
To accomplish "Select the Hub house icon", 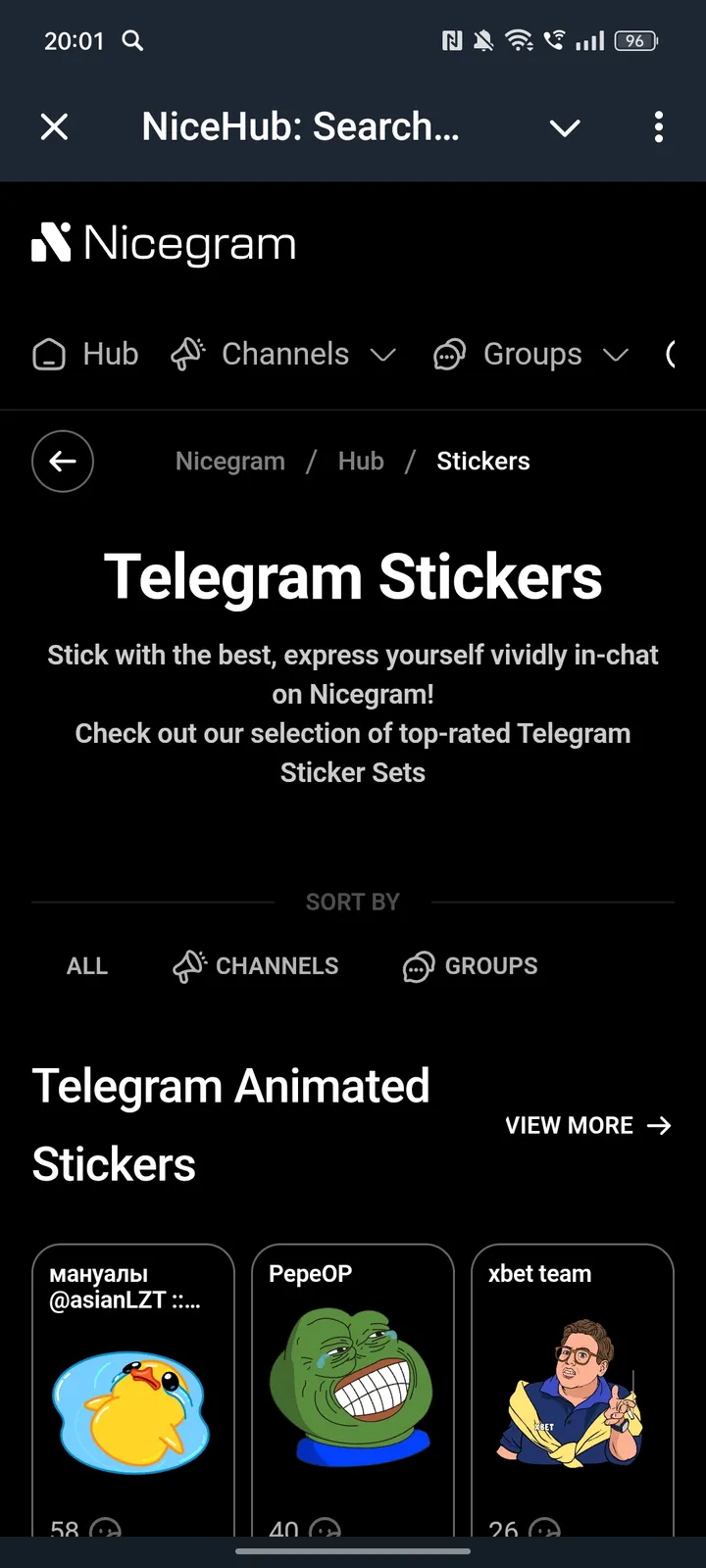I will (49, 354).
